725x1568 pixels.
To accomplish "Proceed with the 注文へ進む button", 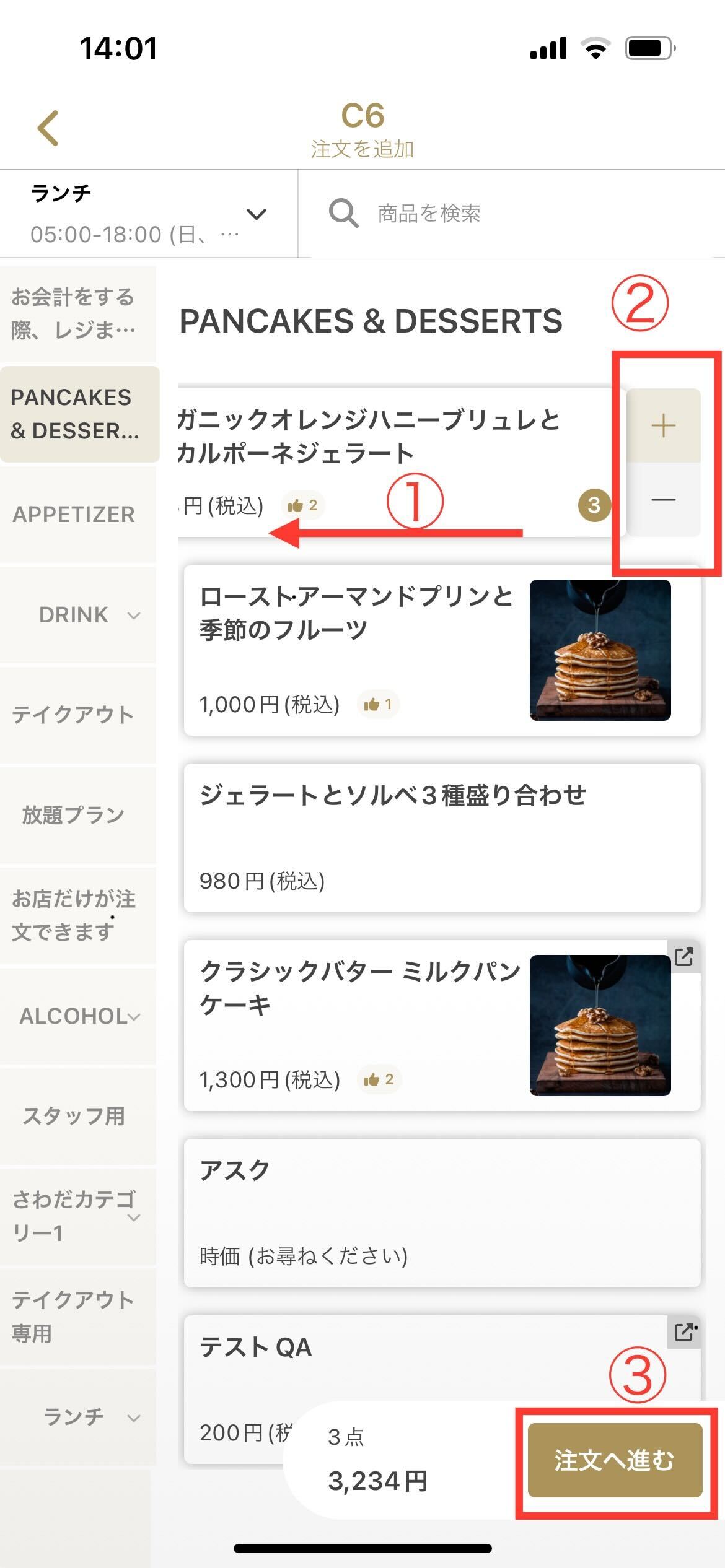I will point(615,1460).
